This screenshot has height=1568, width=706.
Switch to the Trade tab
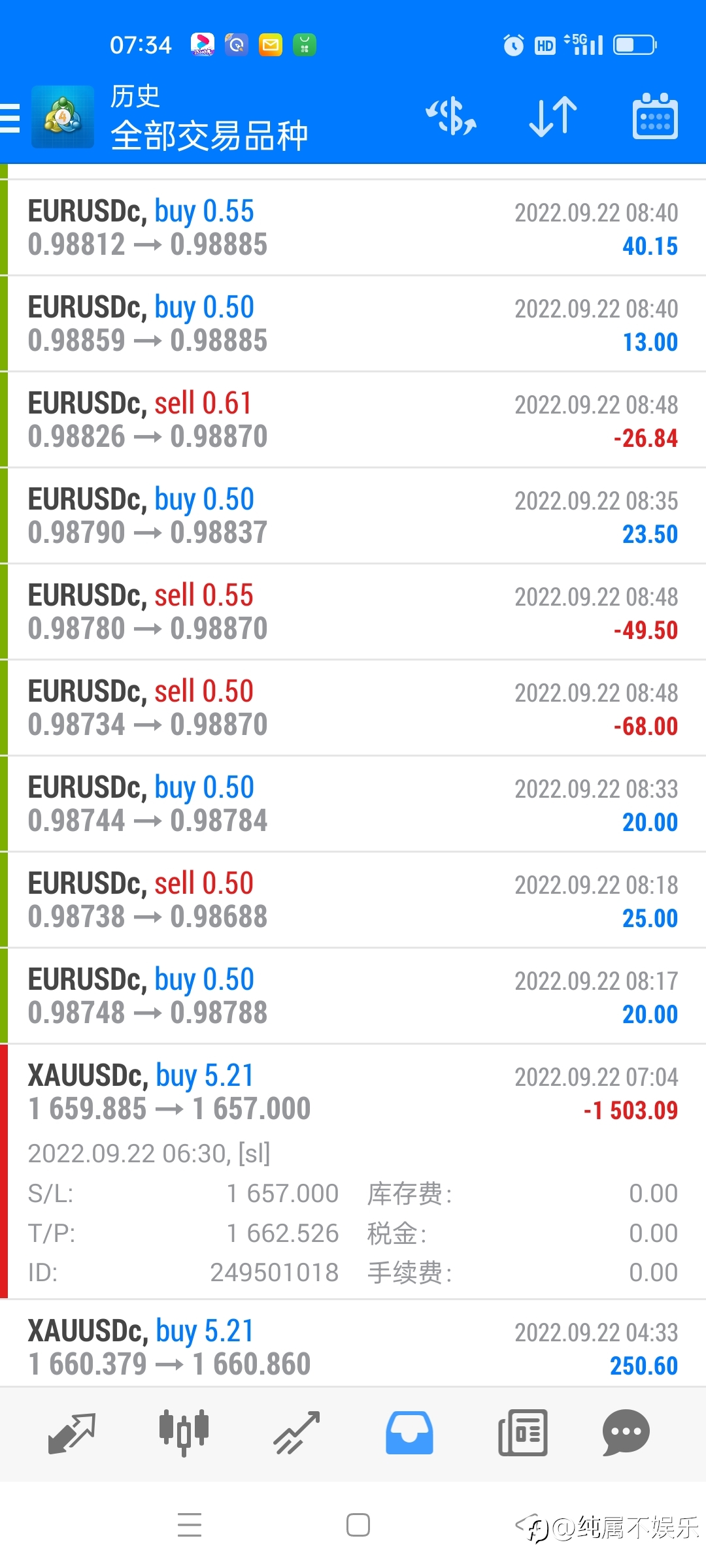click(x=296, y=1433)
